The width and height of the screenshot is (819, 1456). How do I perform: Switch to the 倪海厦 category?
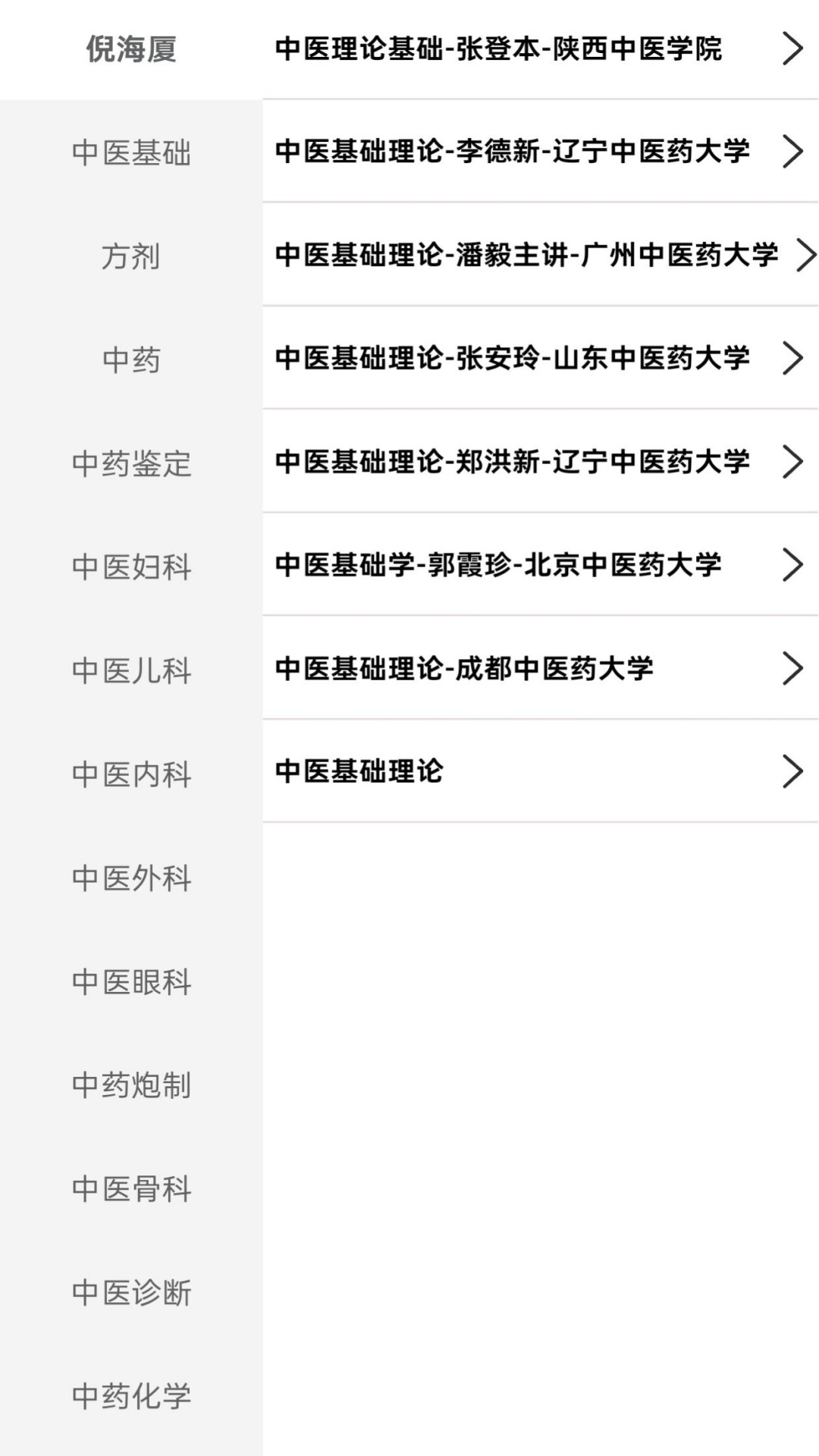tap(130, 48)
